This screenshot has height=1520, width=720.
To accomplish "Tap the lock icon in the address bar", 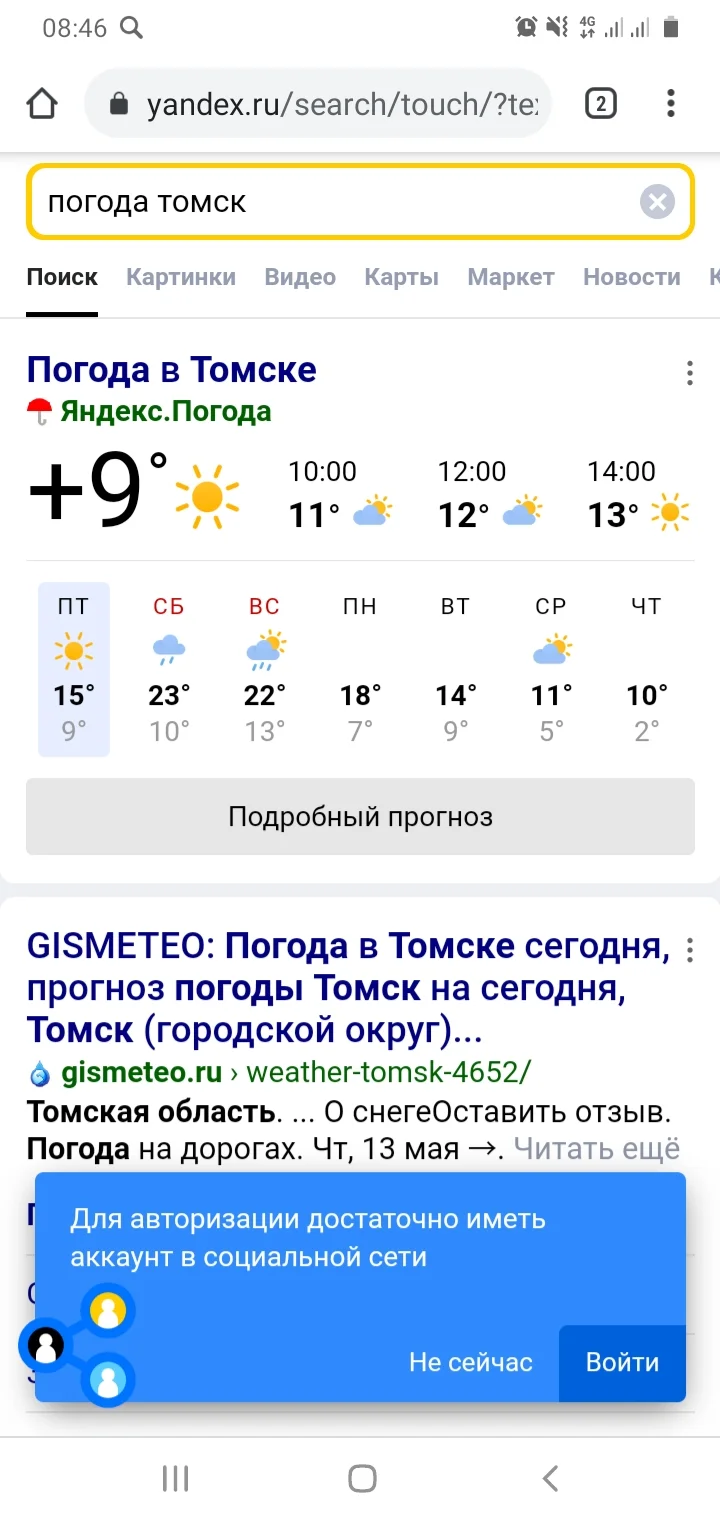I will pos(122,102).
